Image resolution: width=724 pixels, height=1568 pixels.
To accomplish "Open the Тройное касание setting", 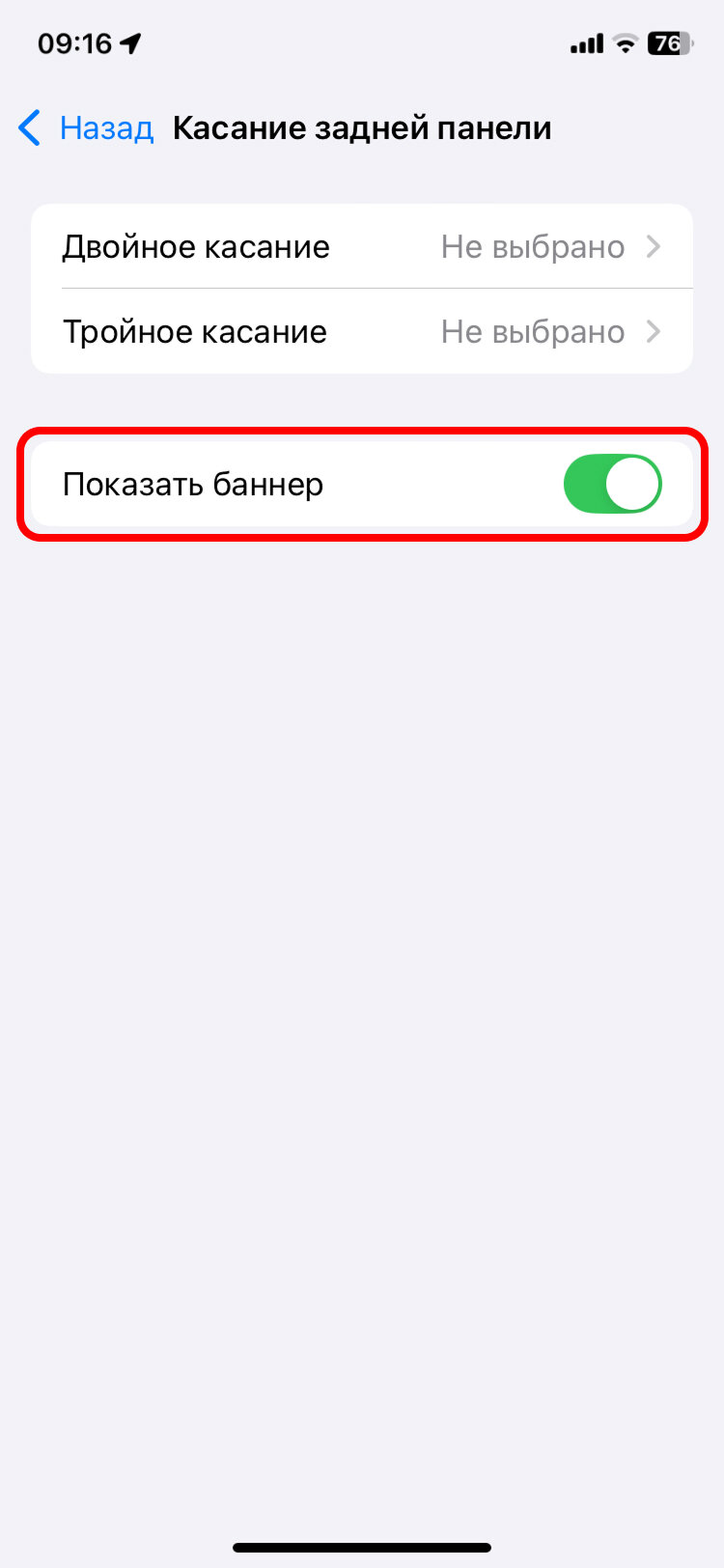I will 362,331.
